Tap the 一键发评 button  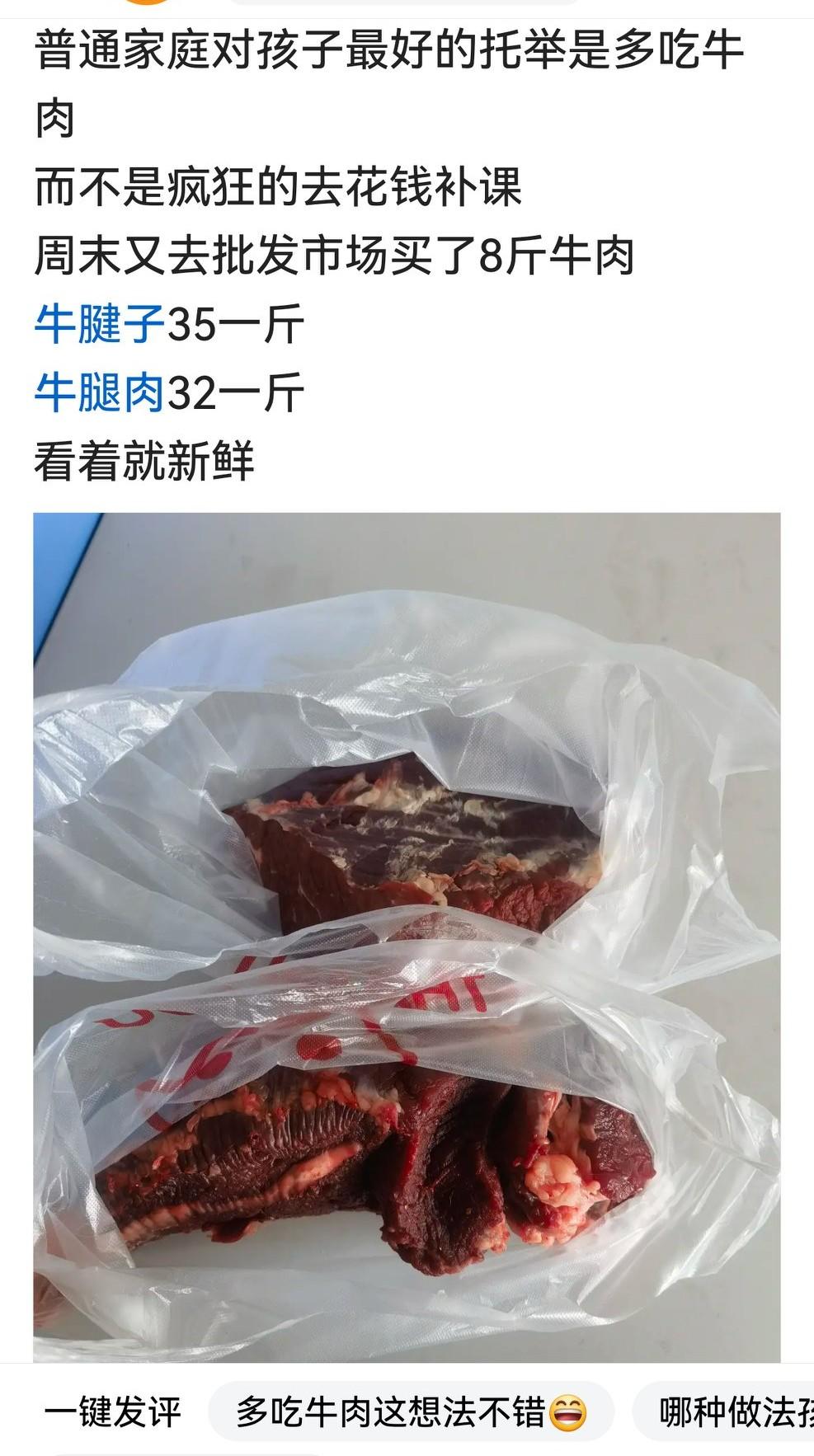point(115,1411)
